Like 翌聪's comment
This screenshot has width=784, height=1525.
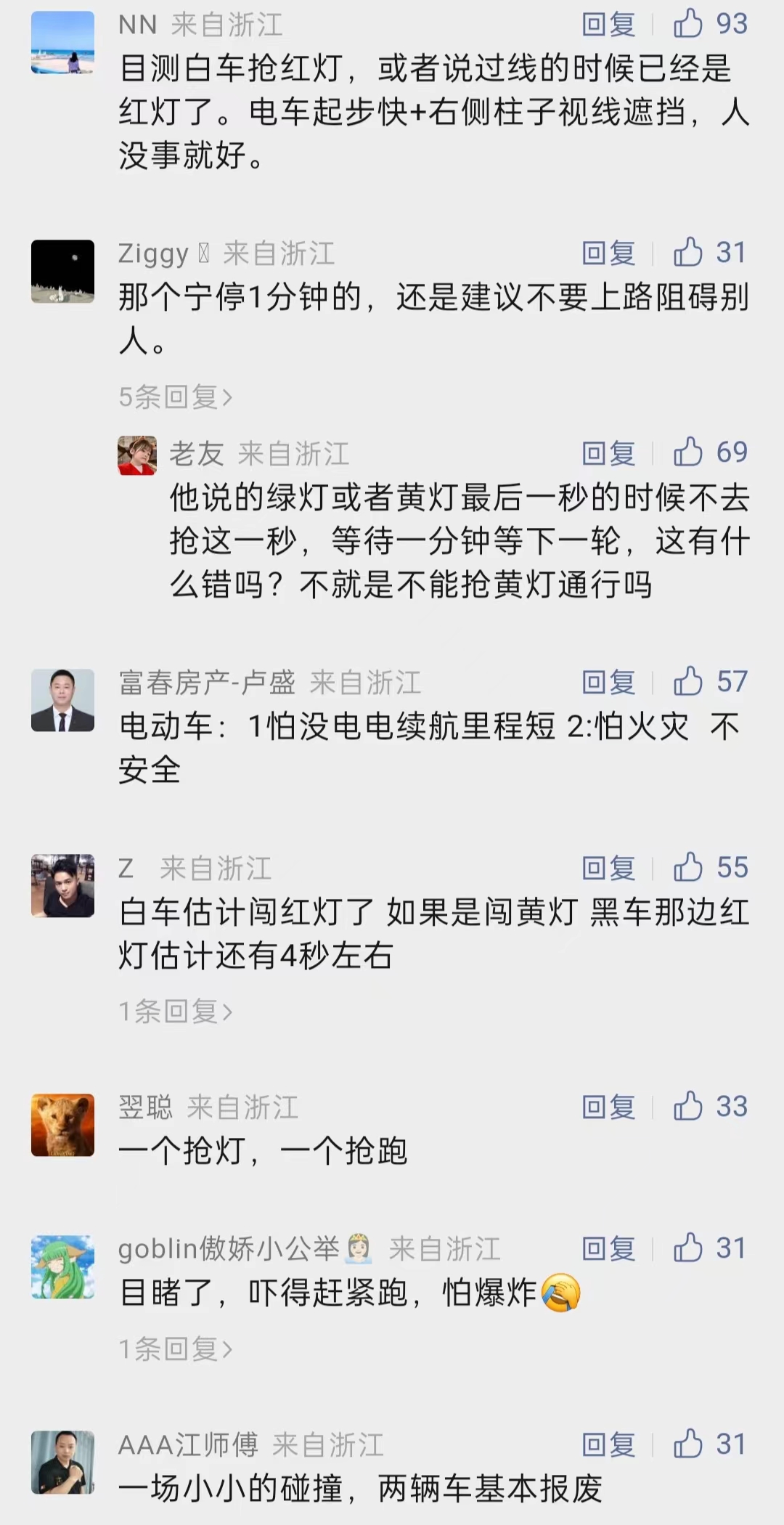click(687, 1107)
